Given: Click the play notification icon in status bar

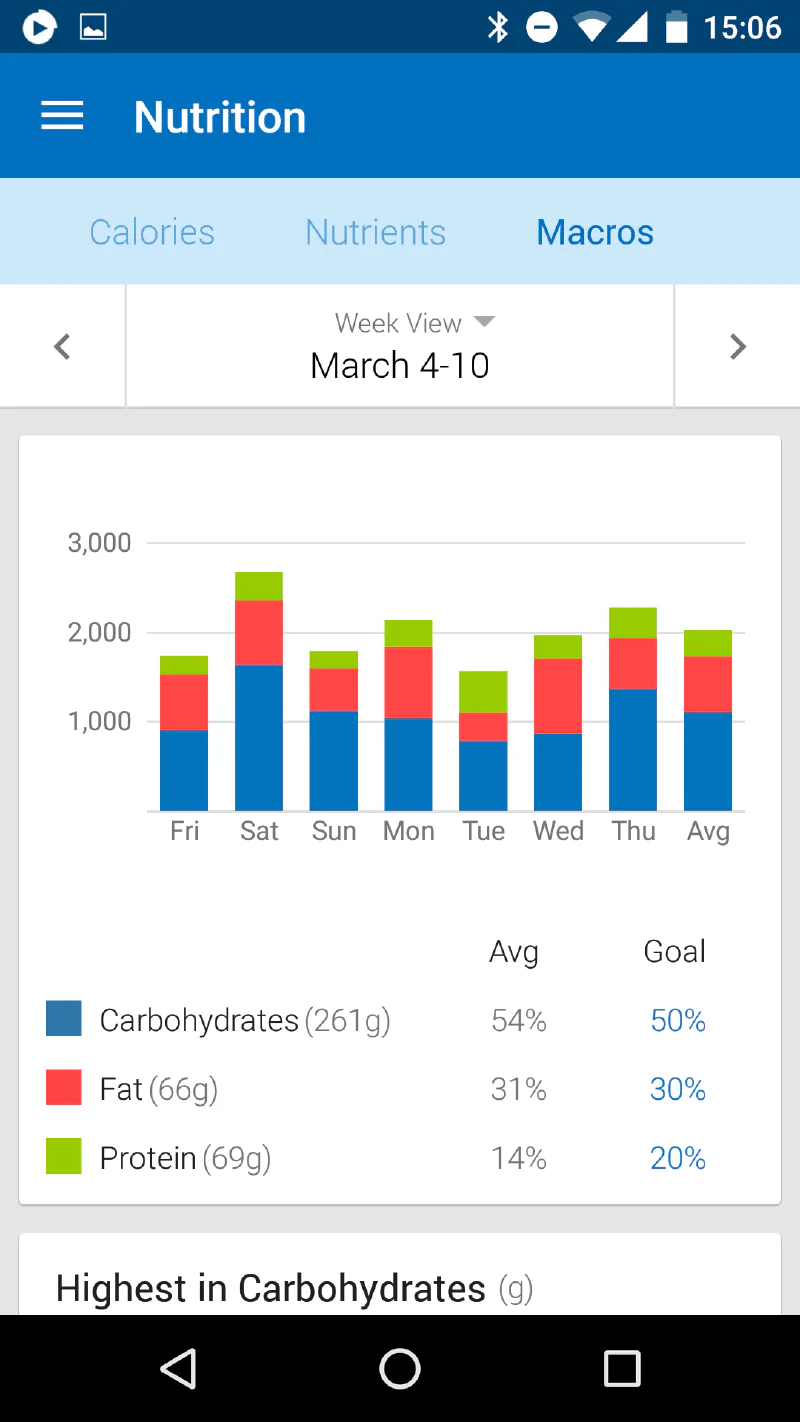Looking at the screenshot, I should [39, 26].
